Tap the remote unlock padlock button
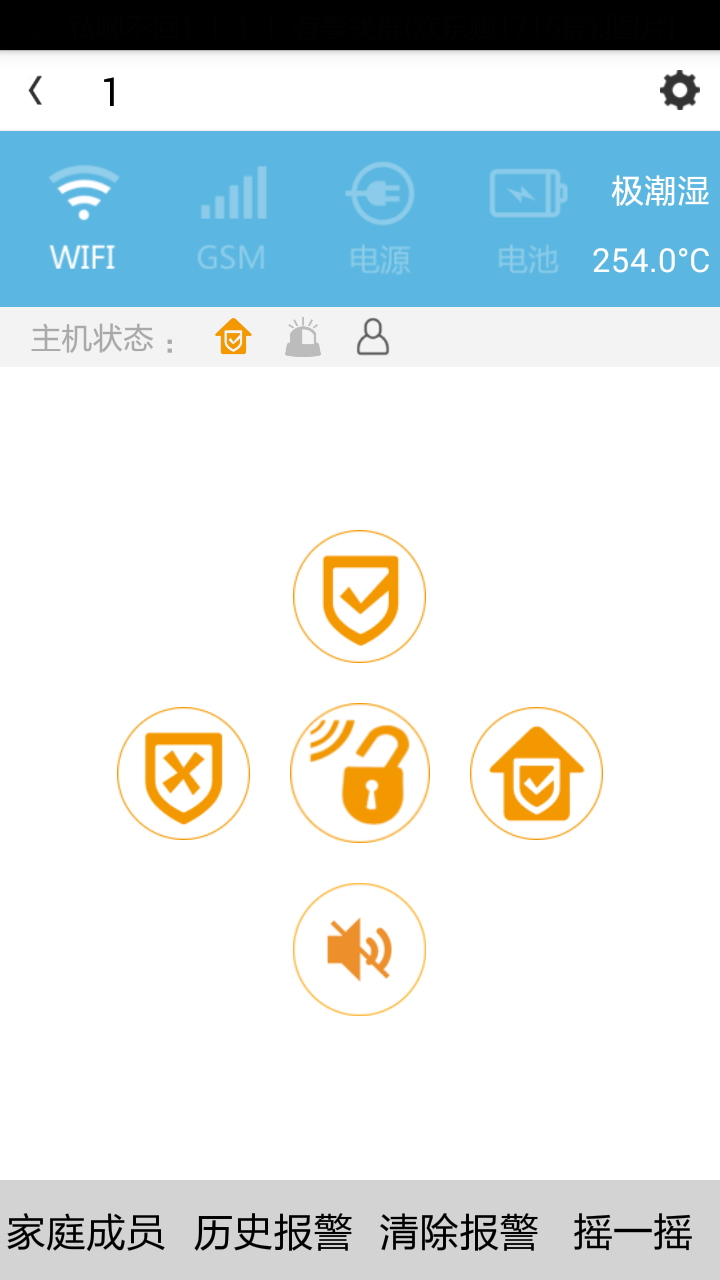The width and height of the screenshot is (720, 1280). pos(359,773)
